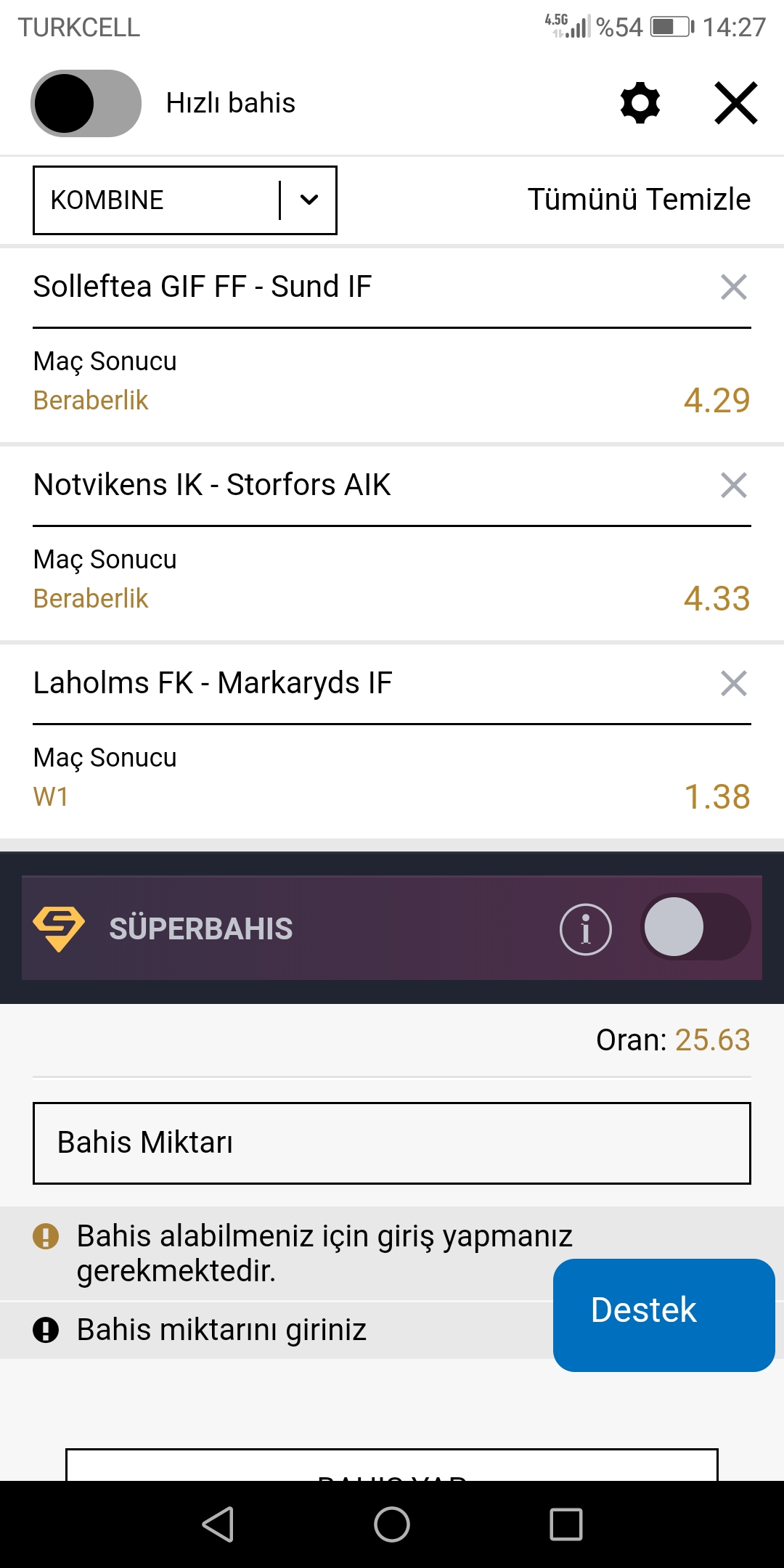This screenshot has width=784, height=1568.
Task: Open the Süperbahis info icon
Action: pos(586,929)
